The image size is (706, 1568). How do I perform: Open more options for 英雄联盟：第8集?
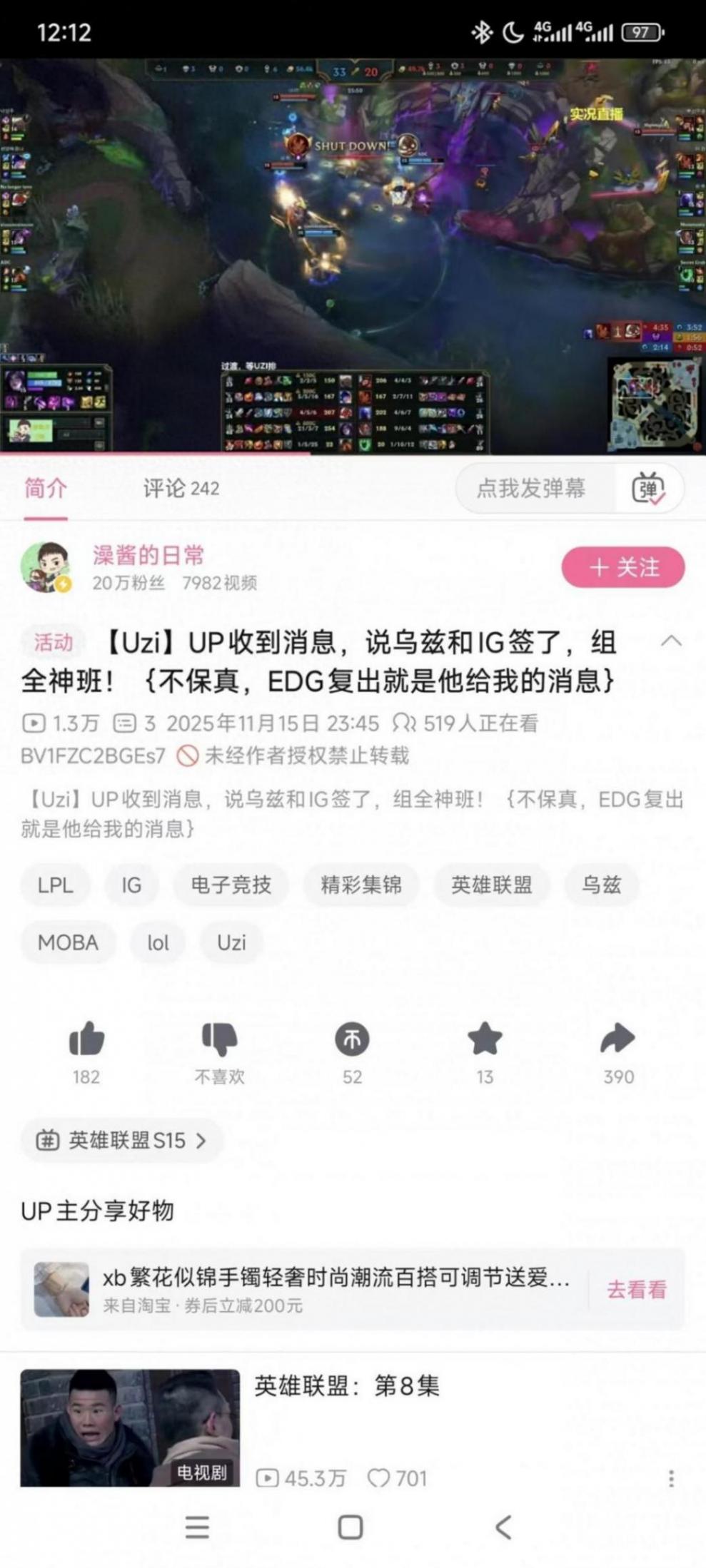(x=671, y=1479)
